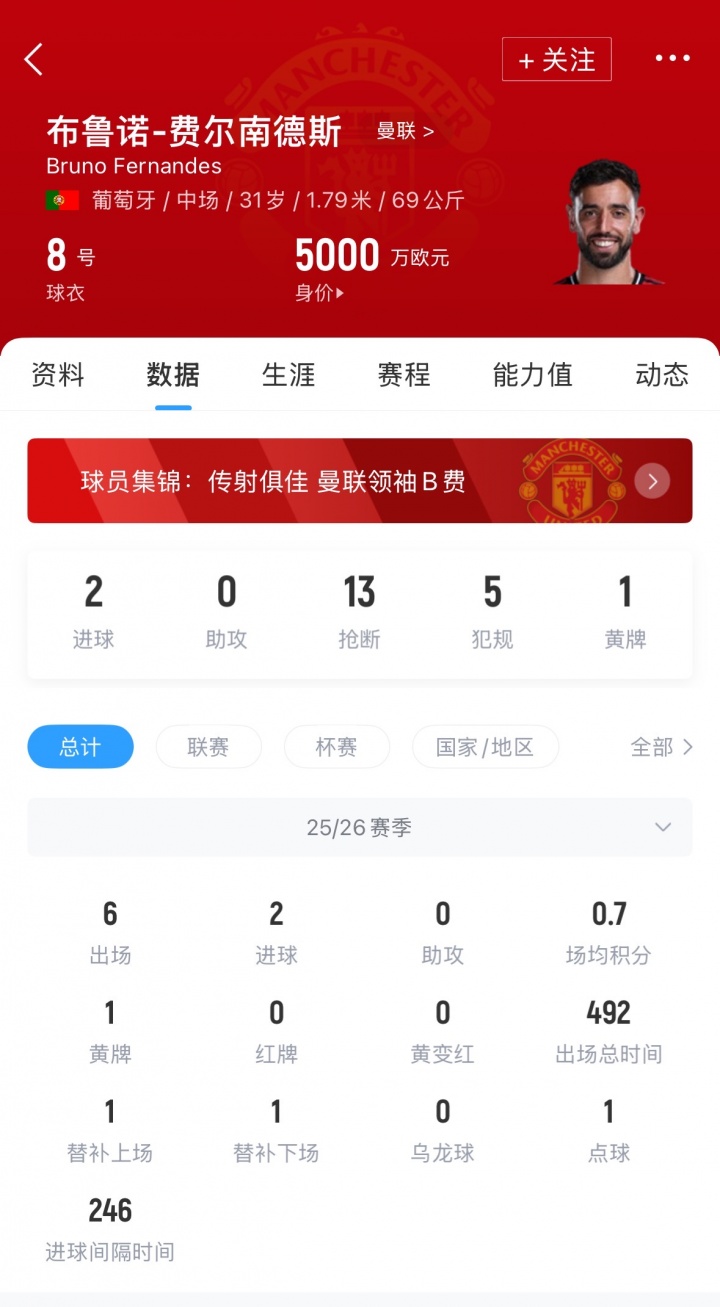Open the 曼联 team page link
Image resolution: width=720 pixels, height=1307 pixels.
point(405,131)
